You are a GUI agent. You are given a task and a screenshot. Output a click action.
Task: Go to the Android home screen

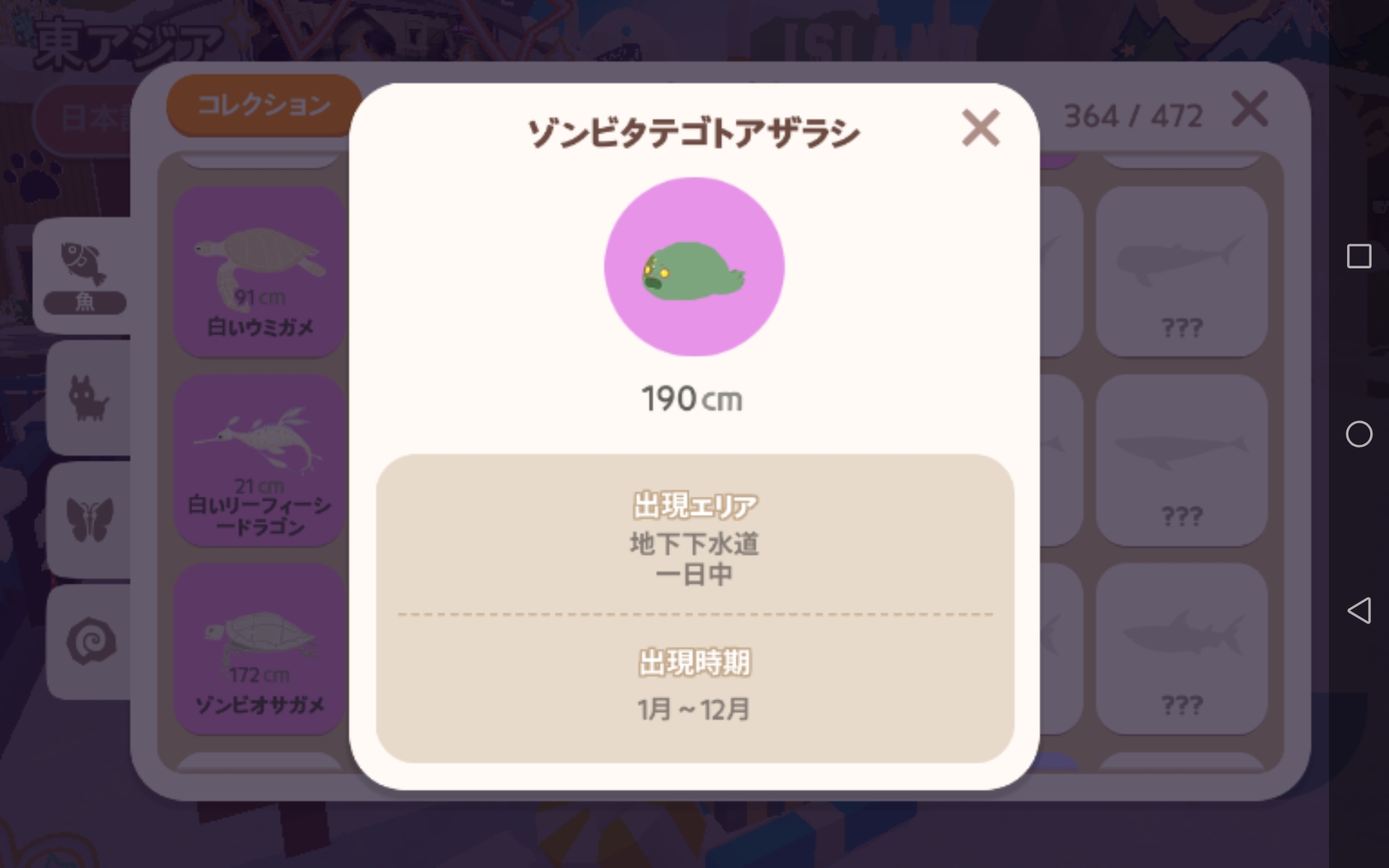click(1359, 434)
